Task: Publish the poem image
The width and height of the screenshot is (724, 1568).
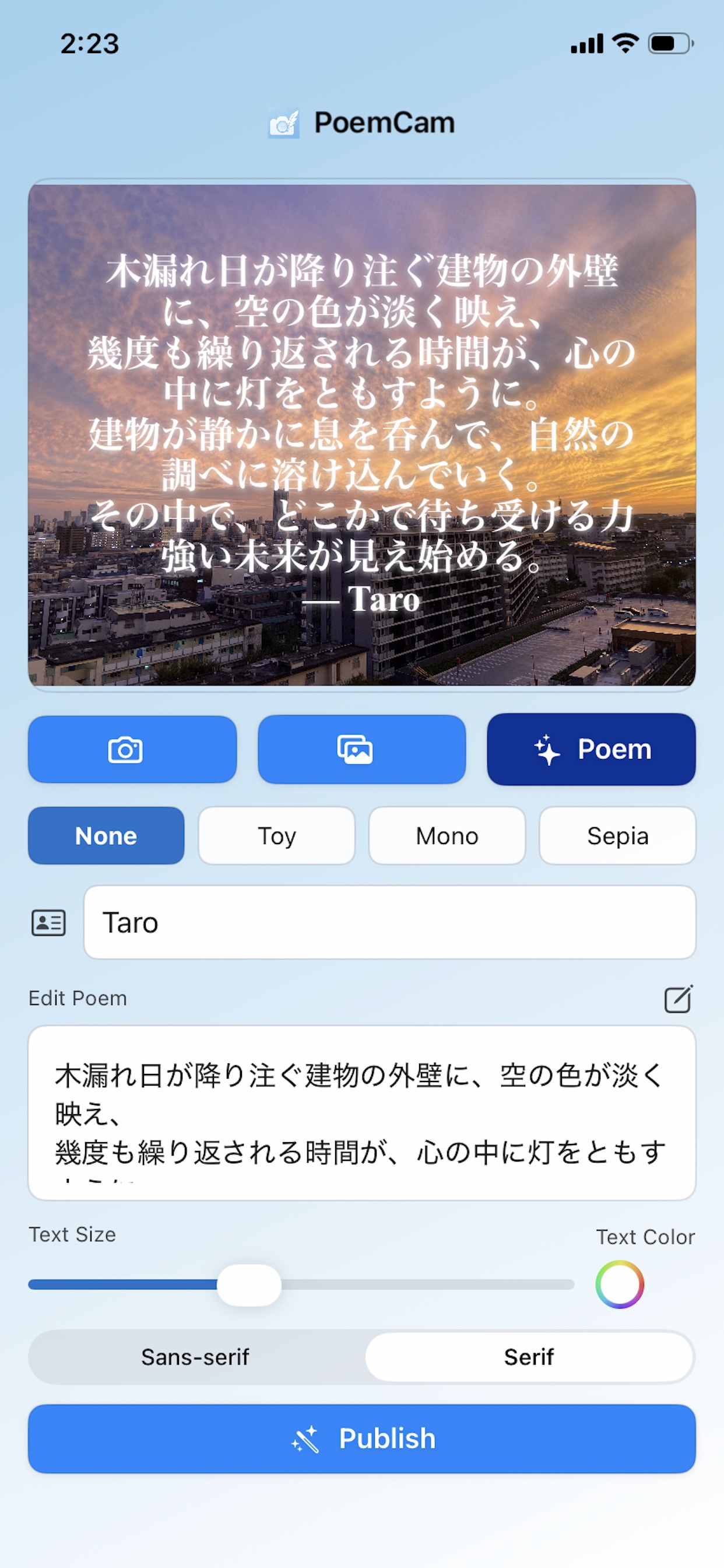Action: 361,1438
